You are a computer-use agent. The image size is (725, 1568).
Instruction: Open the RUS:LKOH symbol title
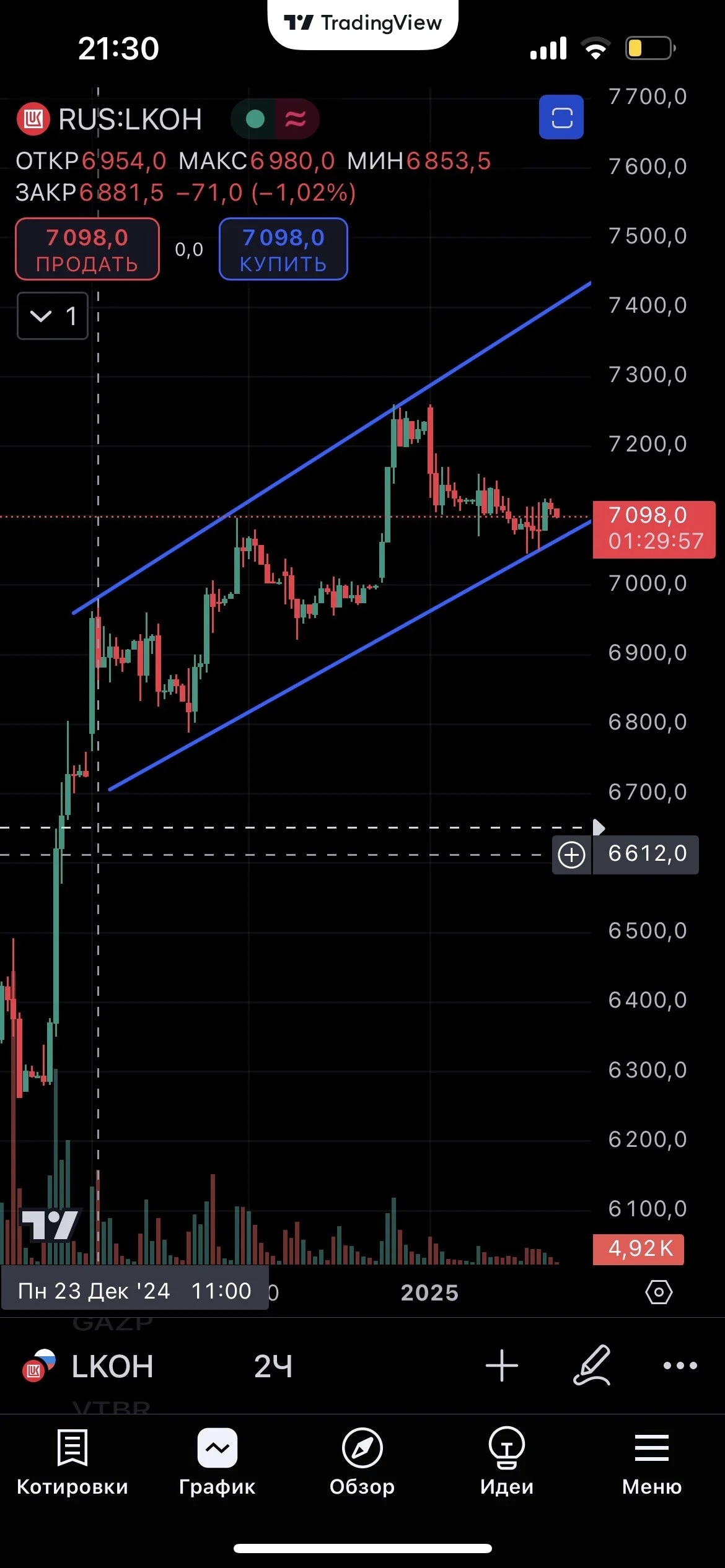(x=130, y=119)
